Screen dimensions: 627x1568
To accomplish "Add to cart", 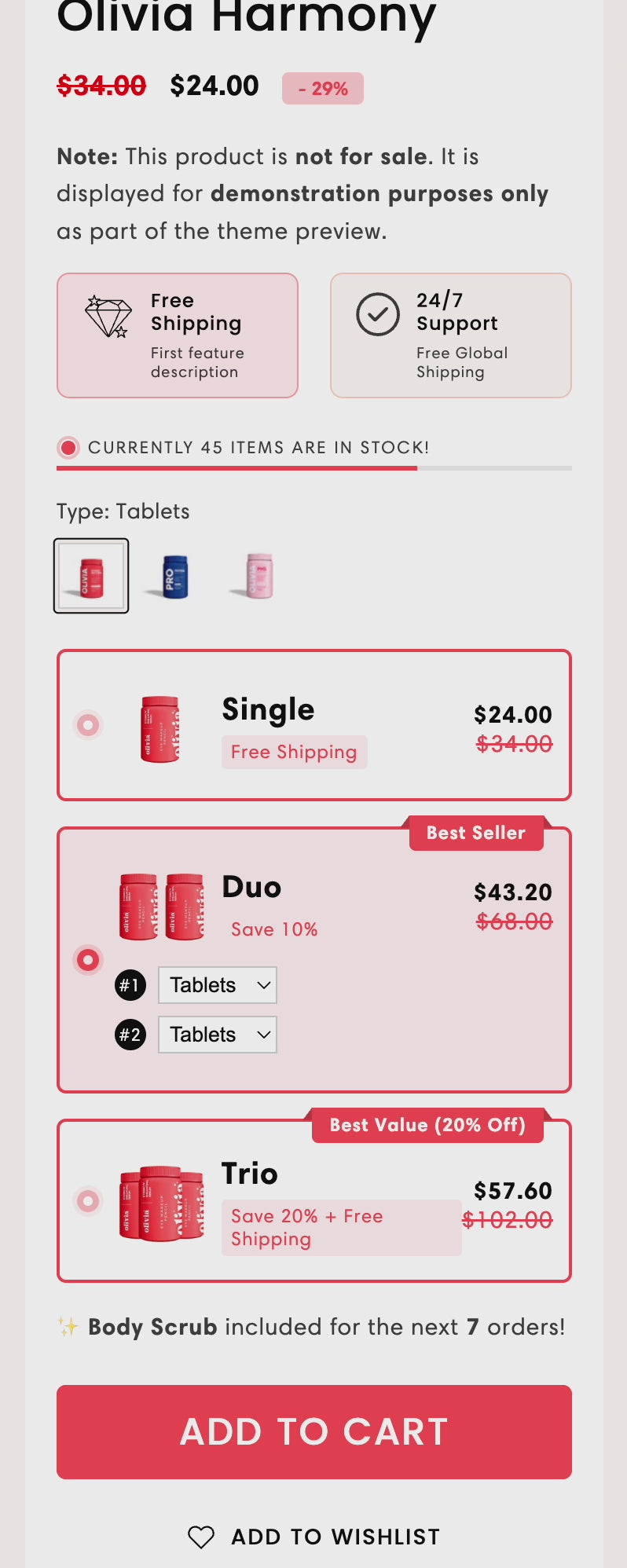I will pos(314,1431).
